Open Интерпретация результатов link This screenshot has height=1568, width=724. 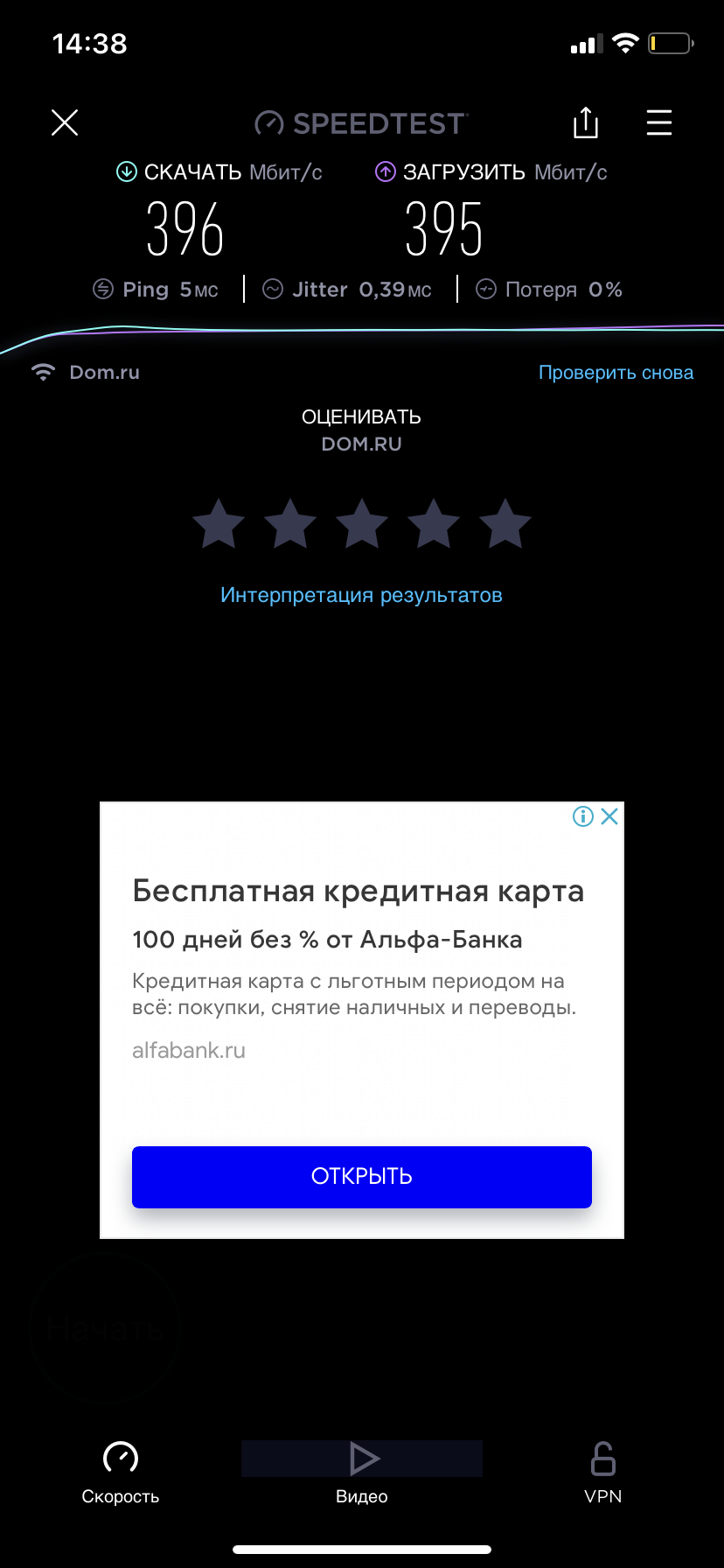pyautogui.click(x=361, y=595)
